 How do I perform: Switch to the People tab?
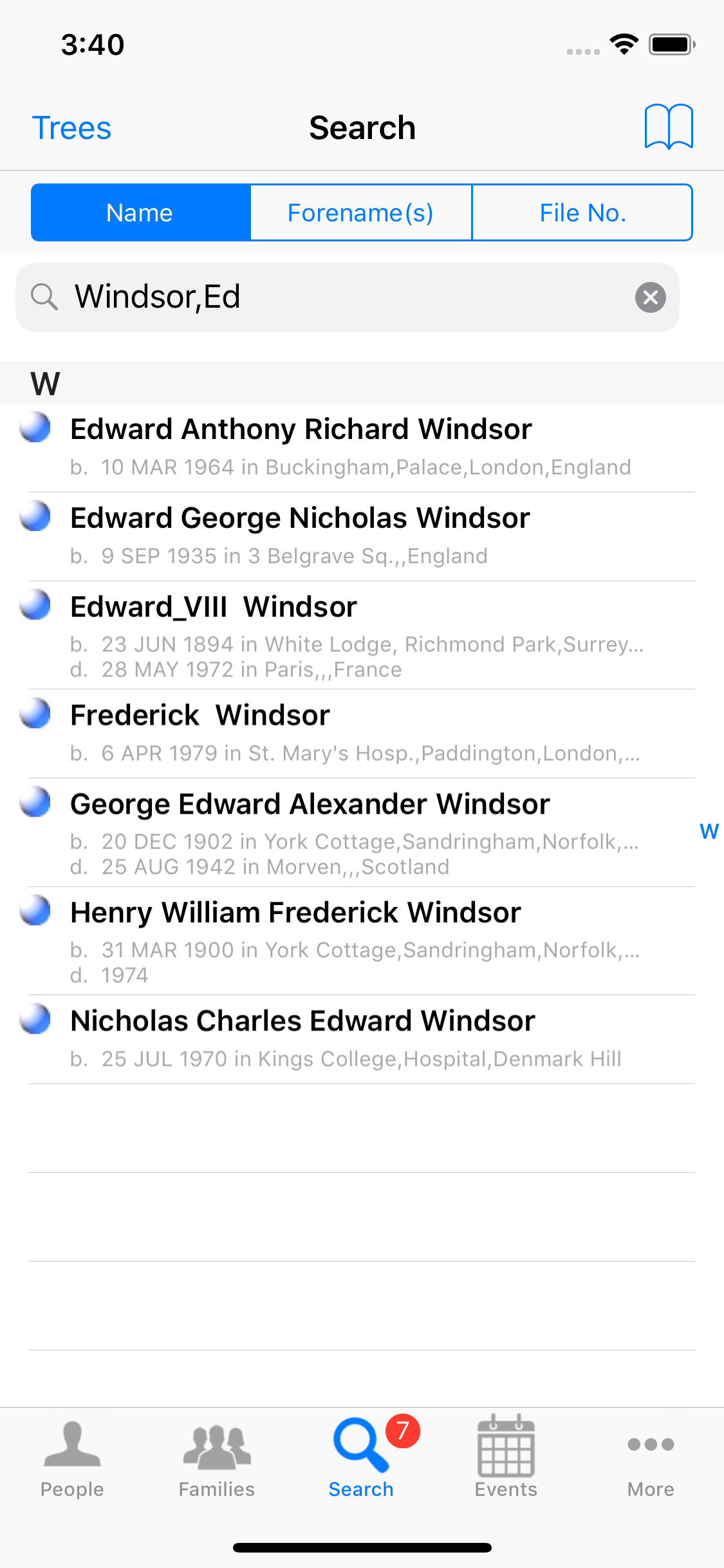tap(72, 1458)
